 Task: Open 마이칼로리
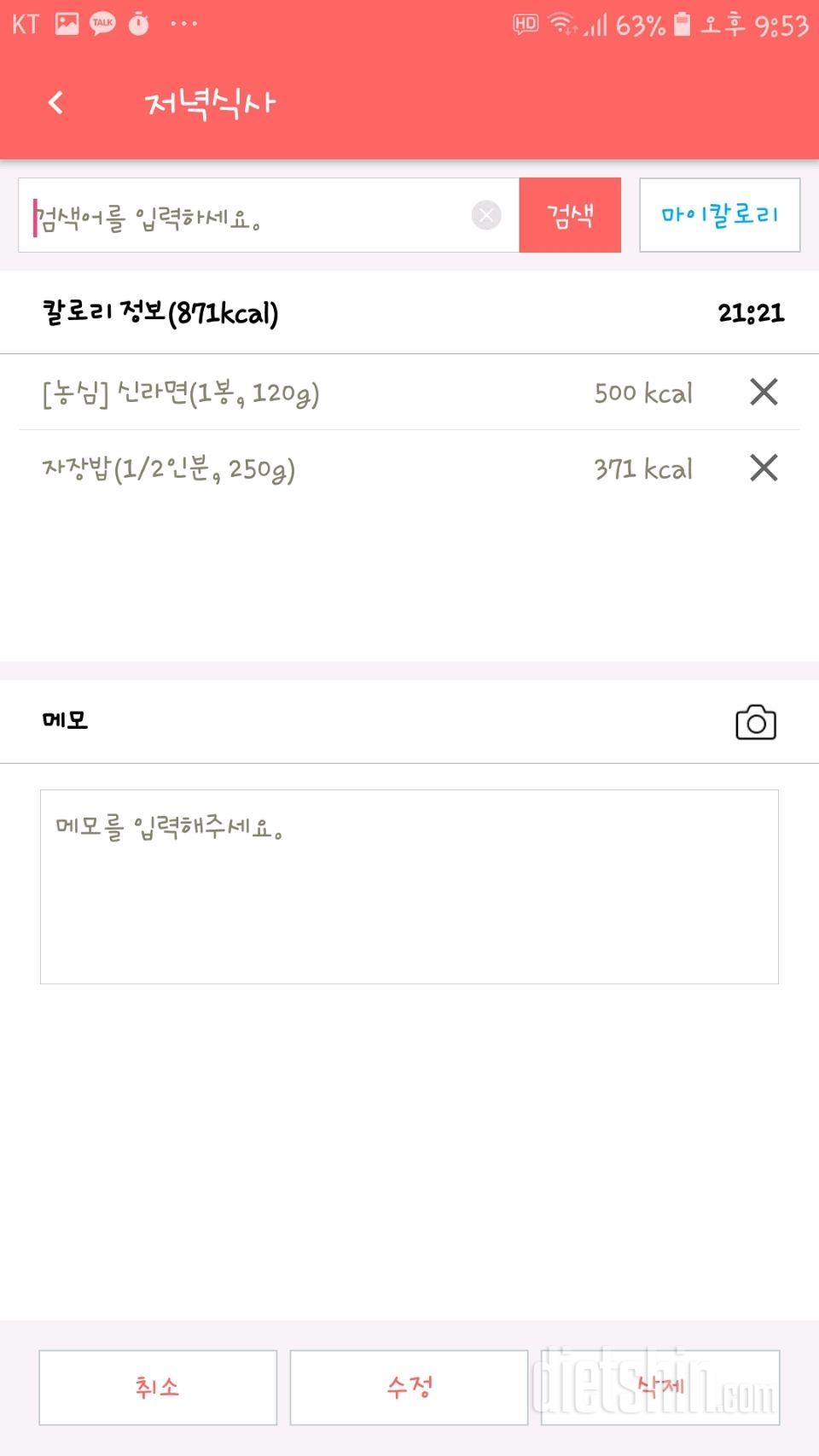[x=719, y=215]
